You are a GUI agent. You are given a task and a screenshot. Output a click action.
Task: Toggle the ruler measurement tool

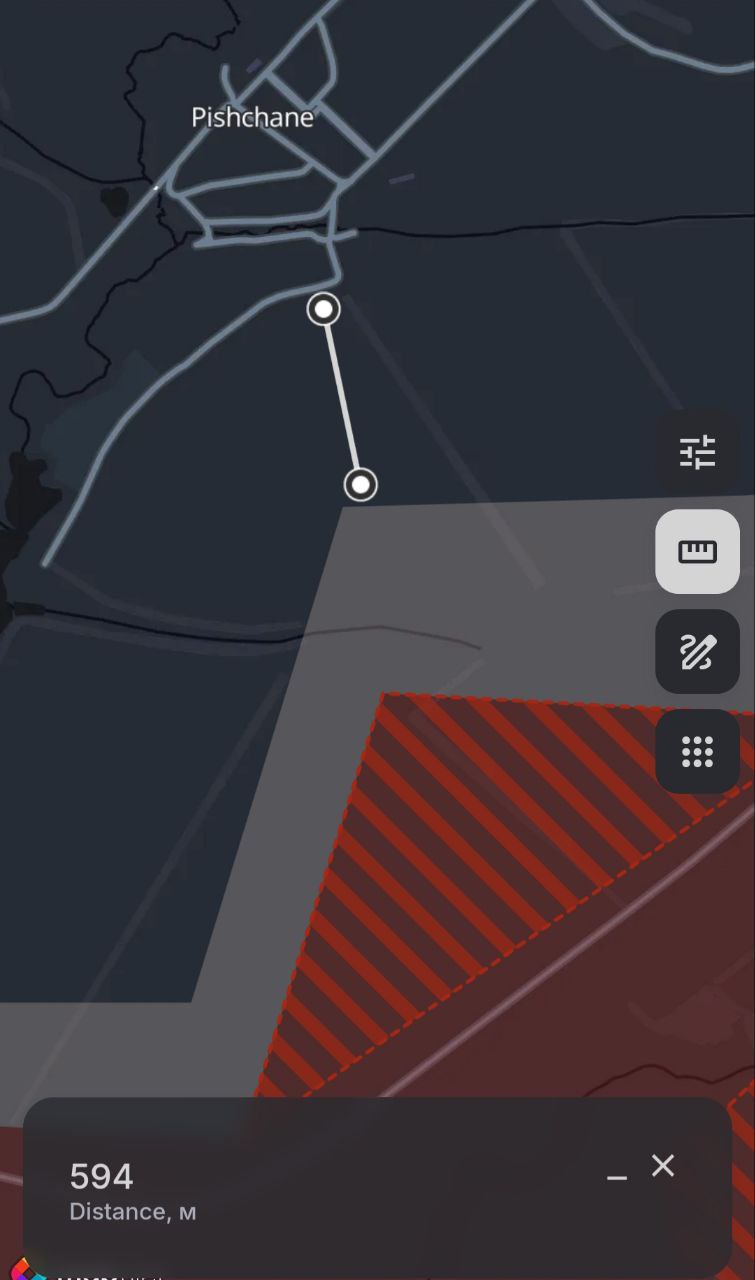pyautogui.click(x=697, y=552)
